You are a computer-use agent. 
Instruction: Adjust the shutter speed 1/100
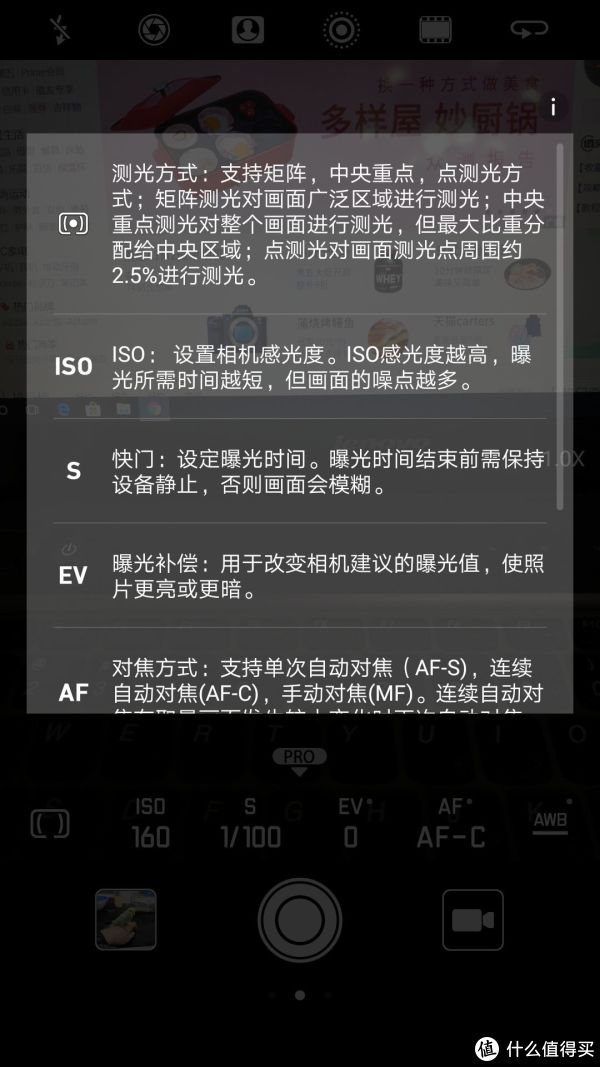251,824
